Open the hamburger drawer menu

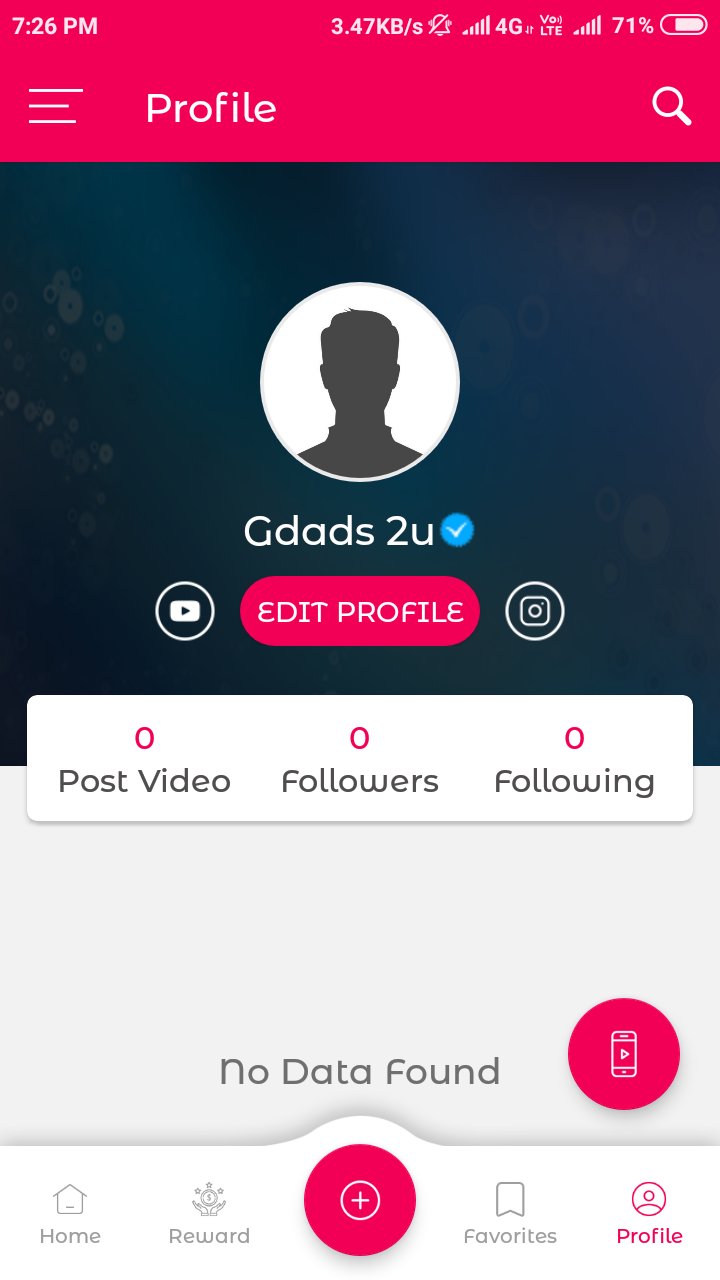(55, 106)
